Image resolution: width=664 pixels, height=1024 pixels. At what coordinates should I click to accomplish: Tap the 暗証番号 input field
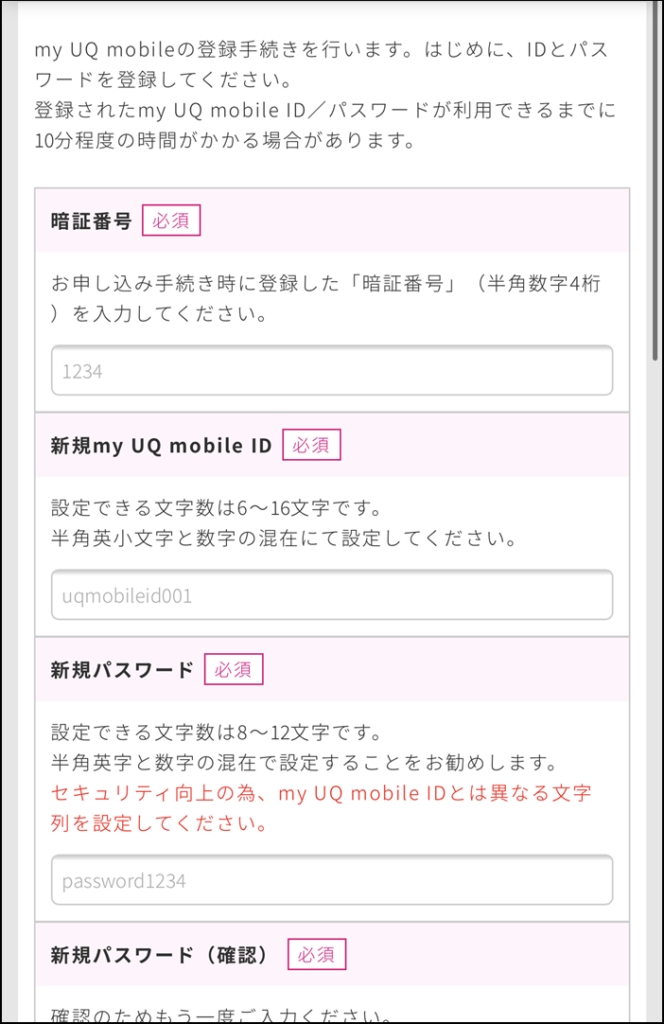click(x=331, y=371)
